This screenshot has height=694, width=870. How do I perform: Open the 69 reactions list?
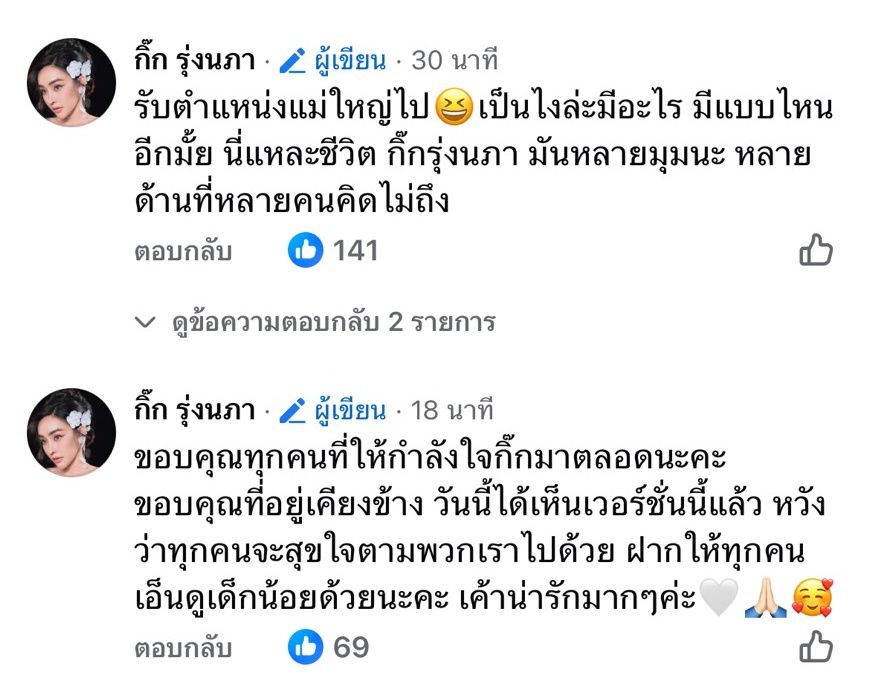[x=329, y=648]
